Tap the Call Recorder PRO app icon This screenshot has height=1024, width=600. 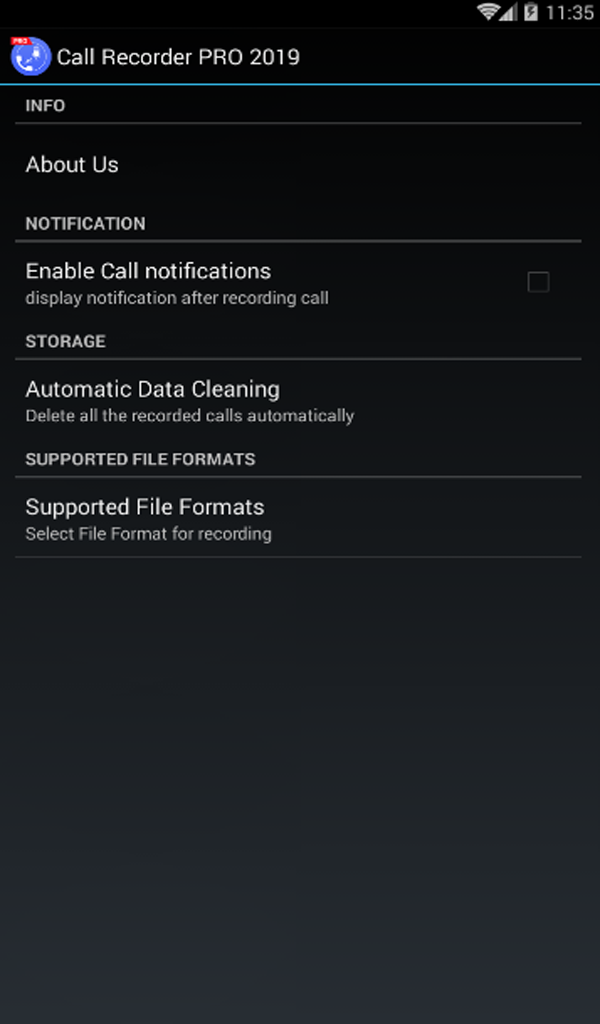coord(31,56)
